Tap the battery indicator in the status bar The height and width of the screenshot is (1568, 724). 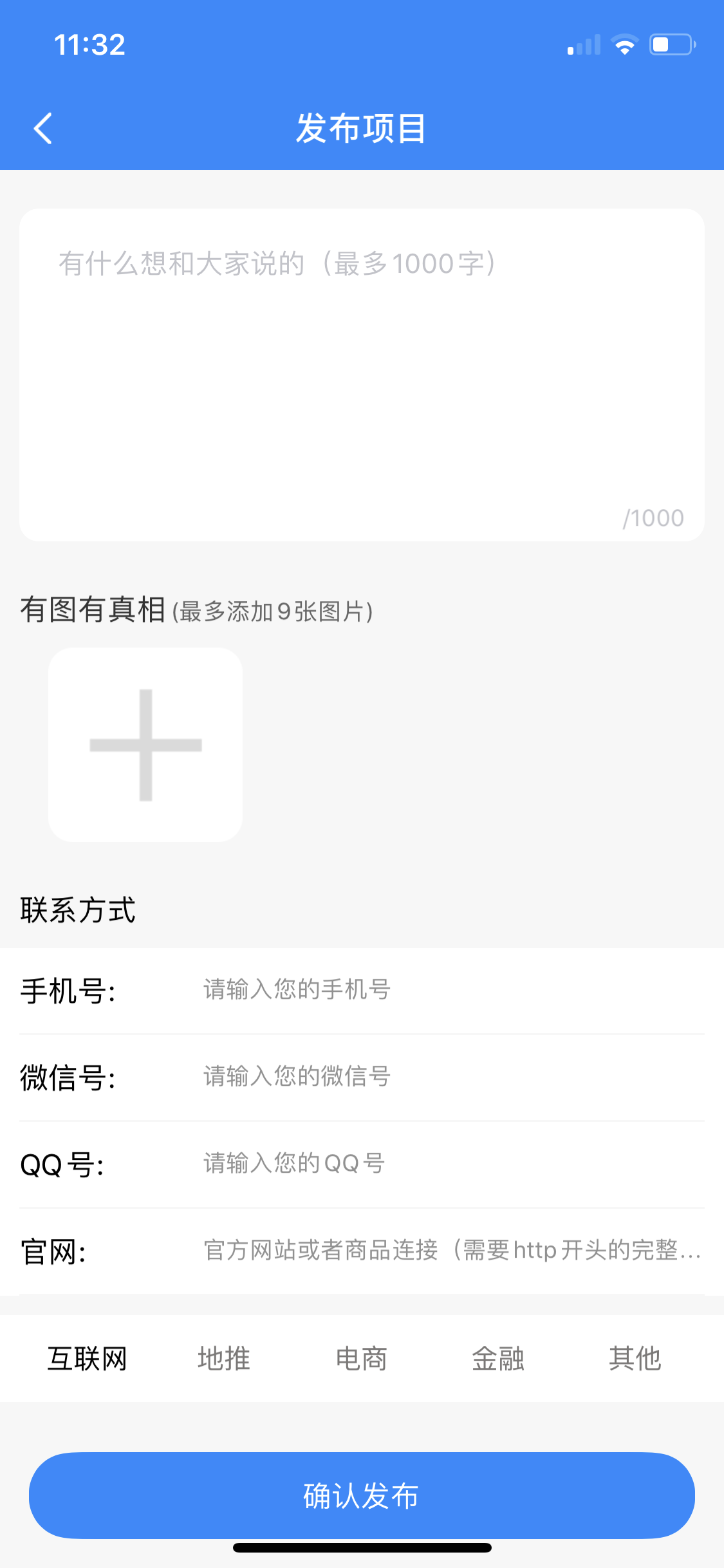click(671, 44)
